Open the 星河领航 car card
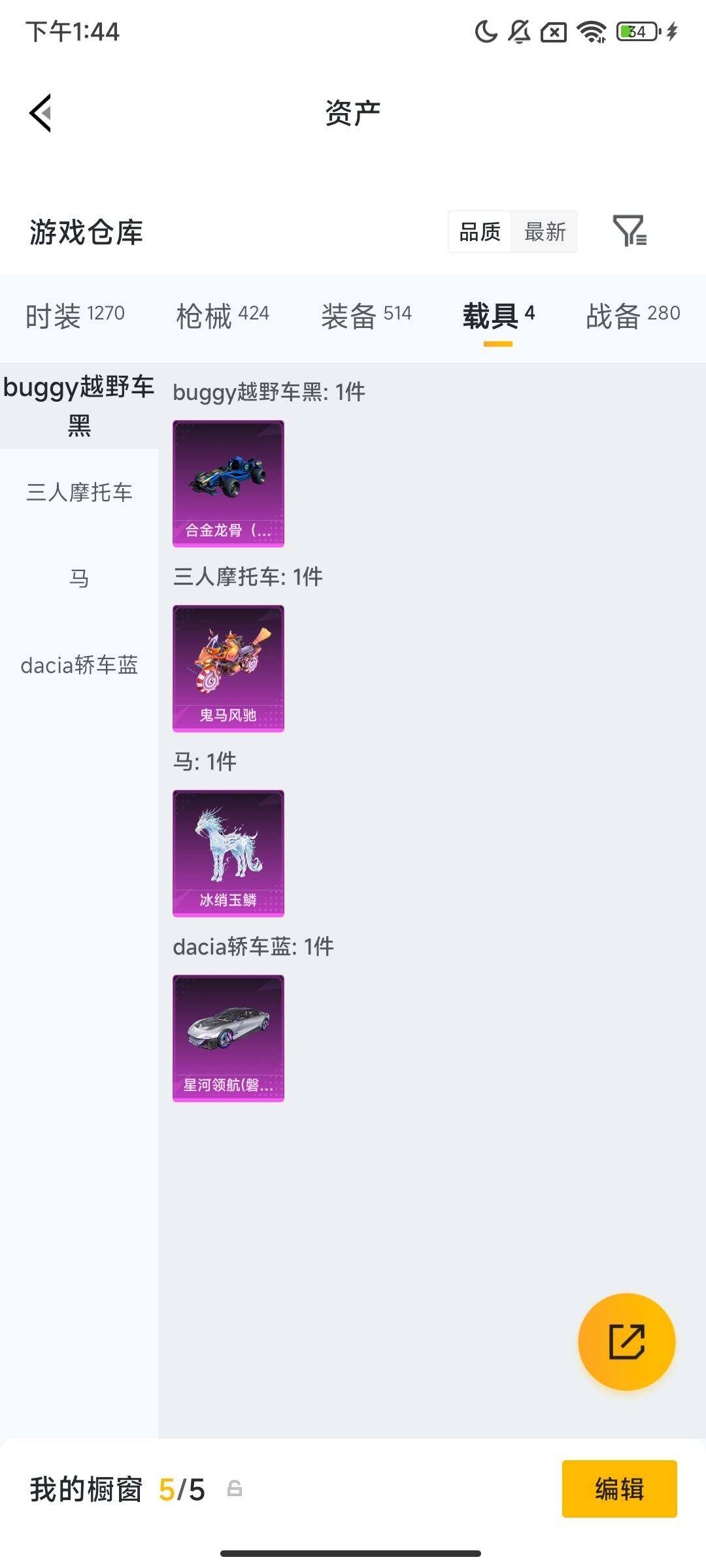This screenshot has height=1568, width=706. pos(228,1038)
